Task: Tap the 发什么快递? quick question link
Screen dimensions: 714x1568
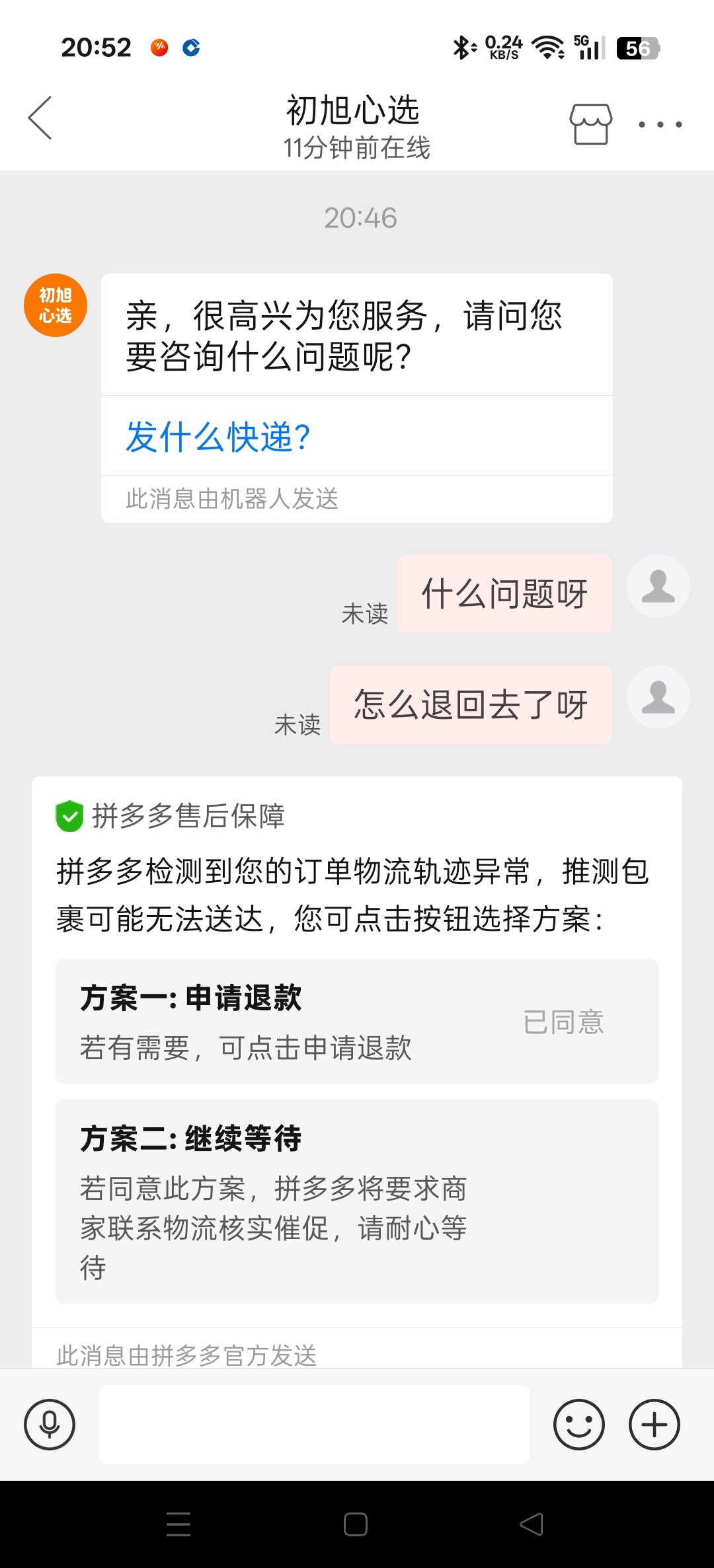Action: point(218,437)
